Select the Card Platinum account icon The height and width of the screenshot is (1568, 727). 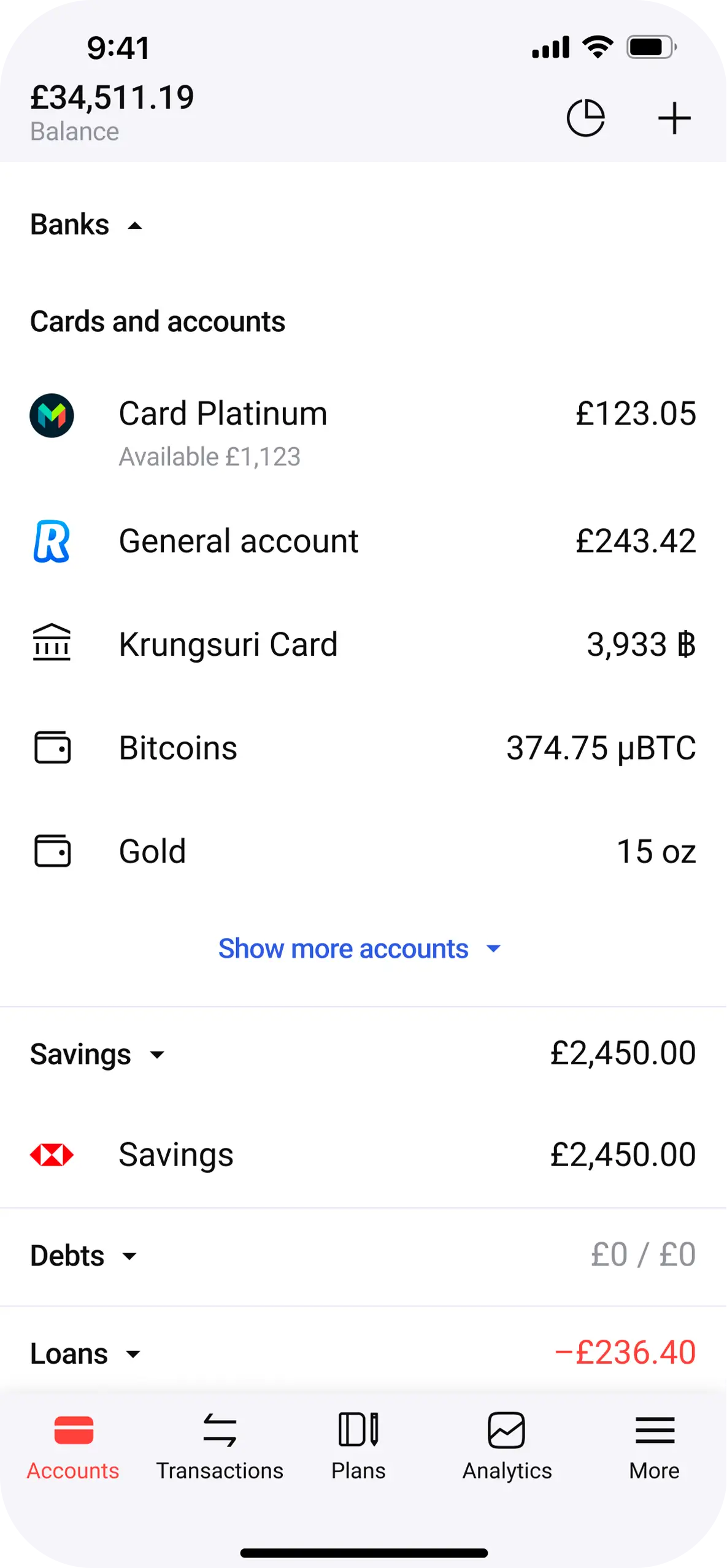pos(52,415)
